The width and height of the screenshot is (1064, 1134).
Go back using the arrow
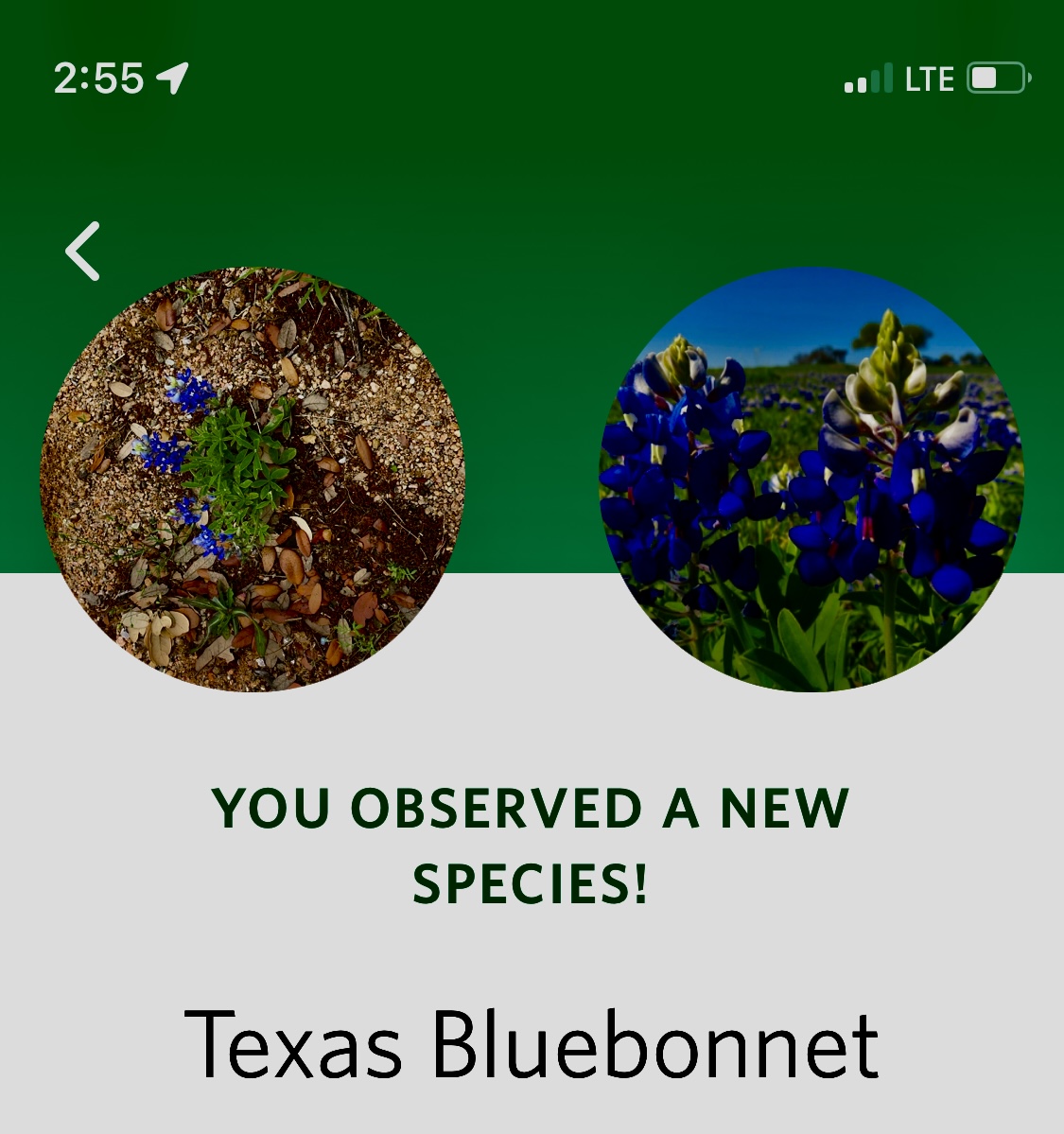tap(82, 252)
